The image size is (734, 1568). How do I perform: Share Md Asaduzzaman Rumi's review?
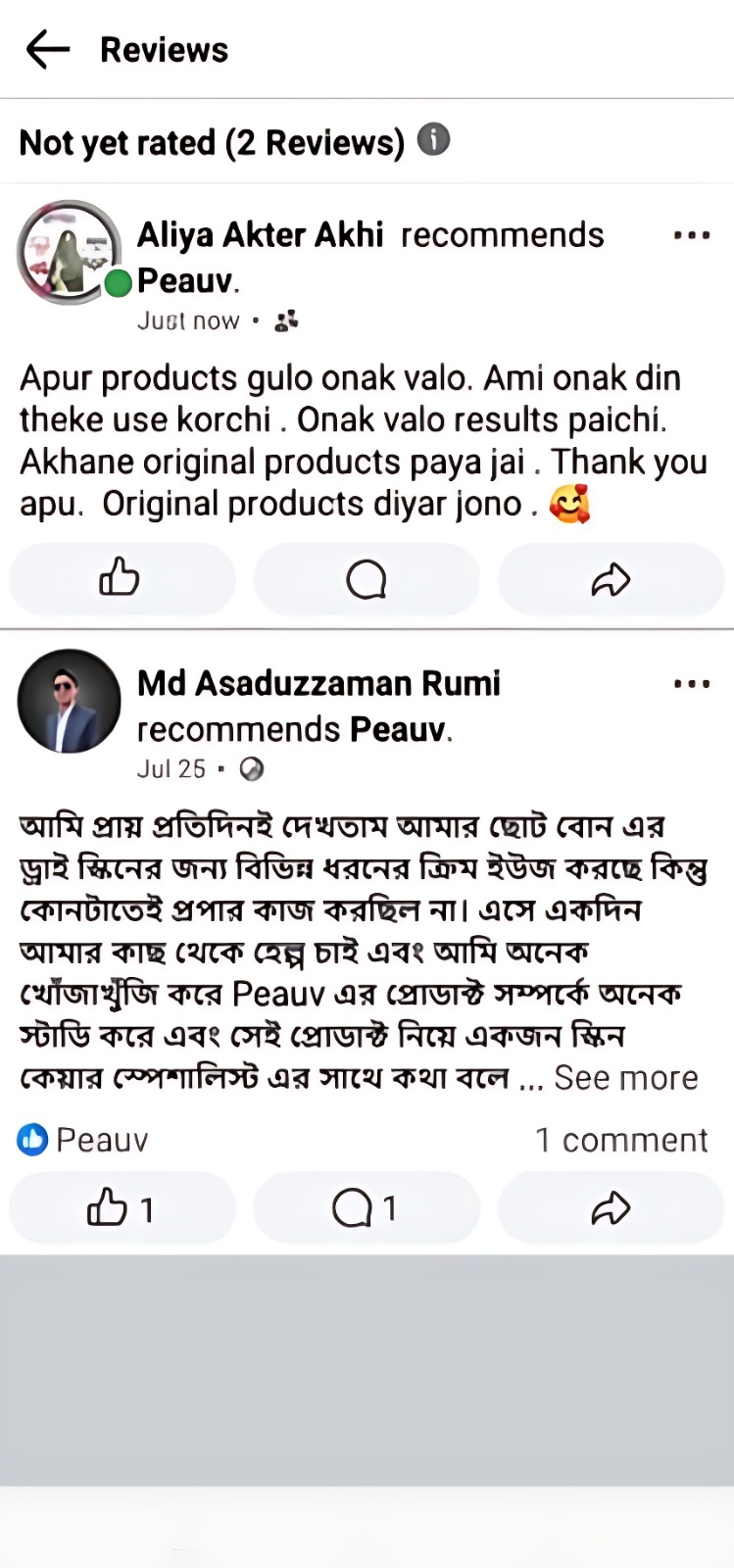click(x=610, y=1208)
